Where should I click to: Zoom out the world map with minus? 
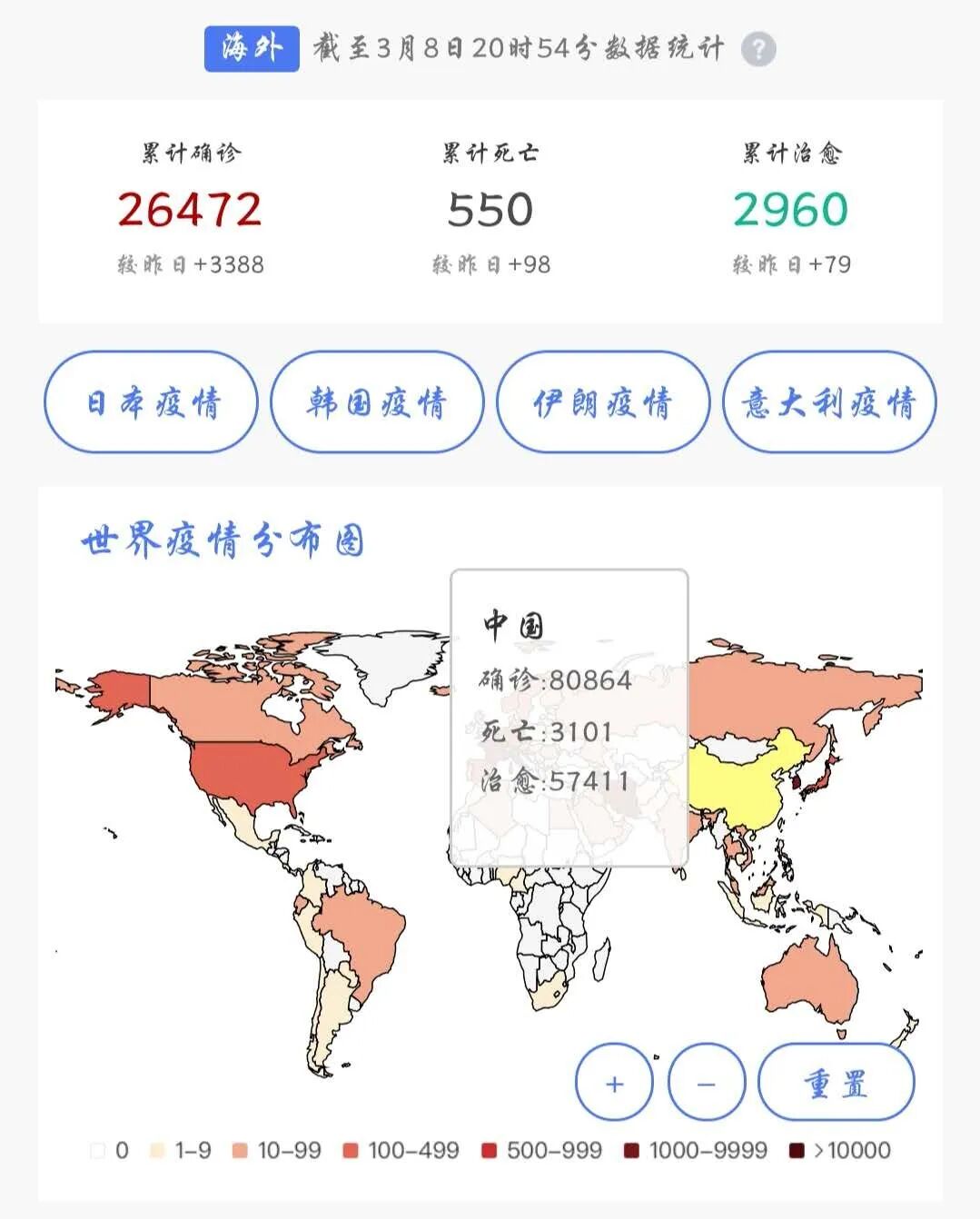707,1083
